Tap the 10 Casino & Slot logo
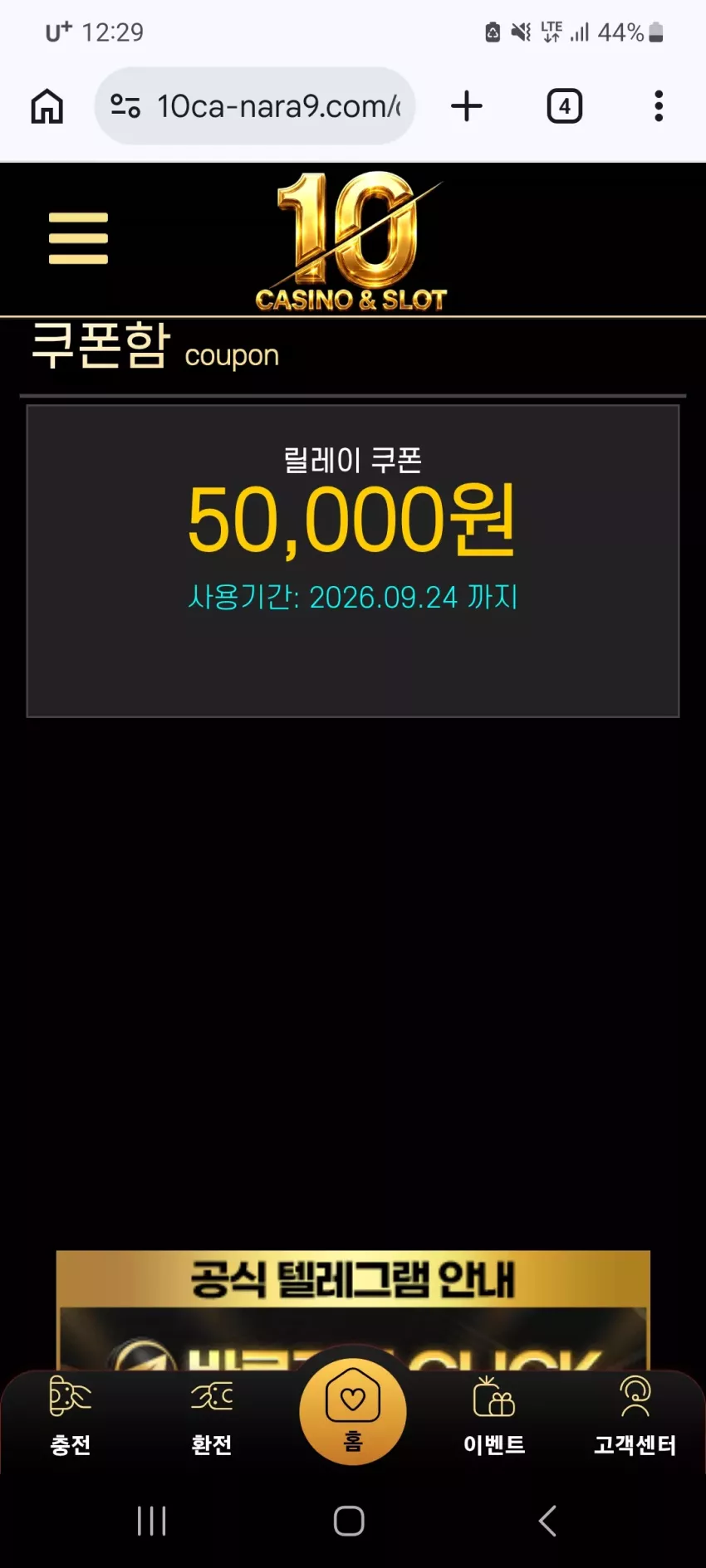This screenshot has width=706, height=1568. (351, 241)
